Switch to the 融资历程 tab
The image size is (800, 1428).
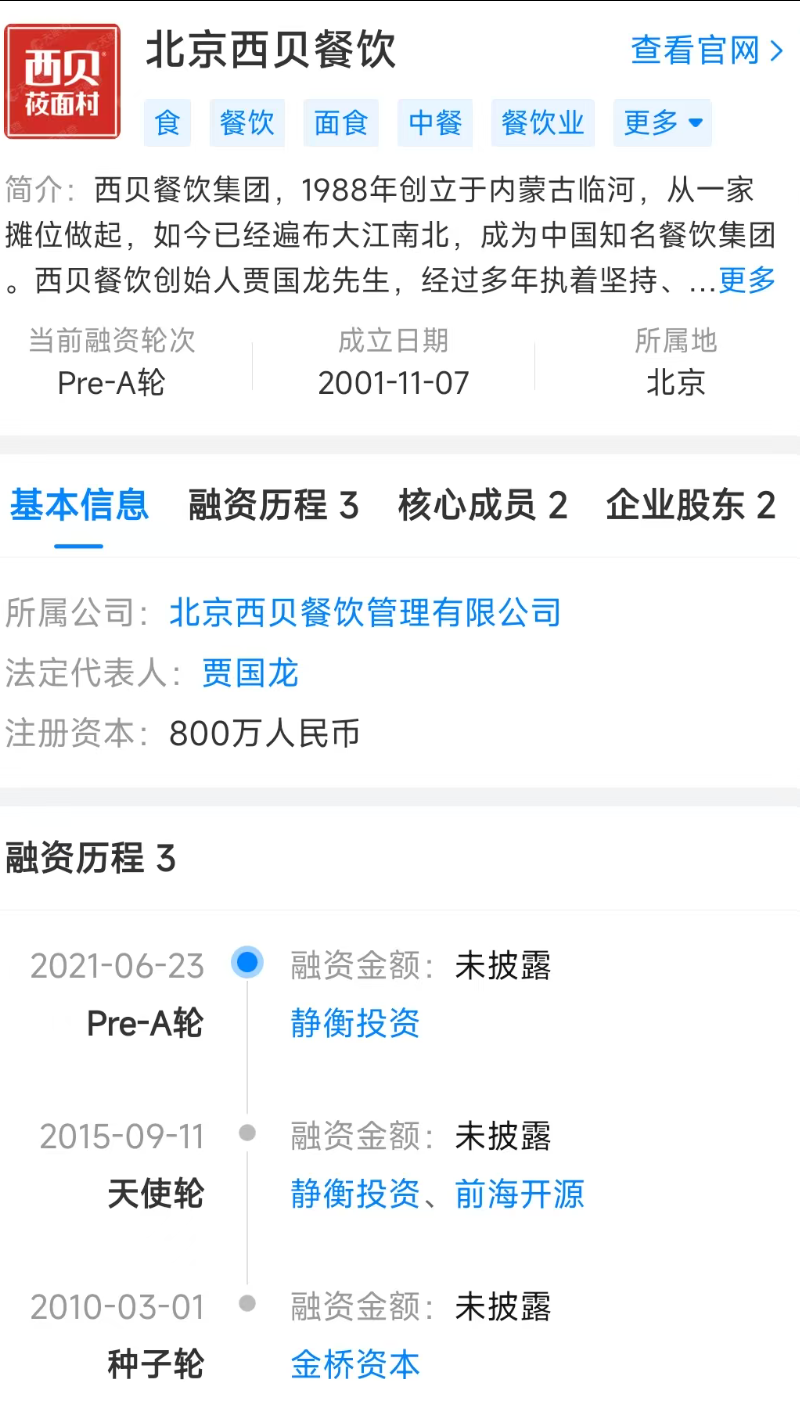(273, 506)
